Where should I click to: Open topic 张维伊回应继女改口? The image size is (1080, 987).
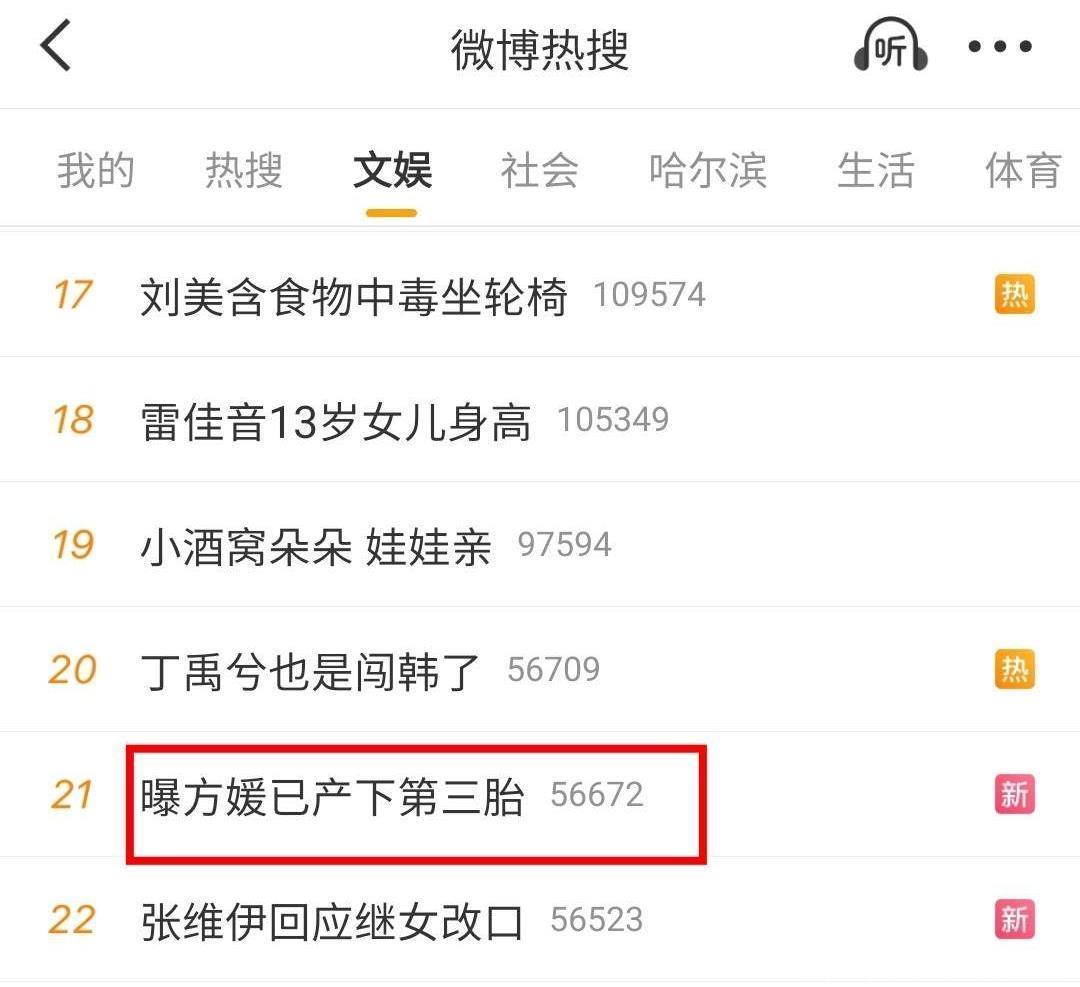[540, 920]
